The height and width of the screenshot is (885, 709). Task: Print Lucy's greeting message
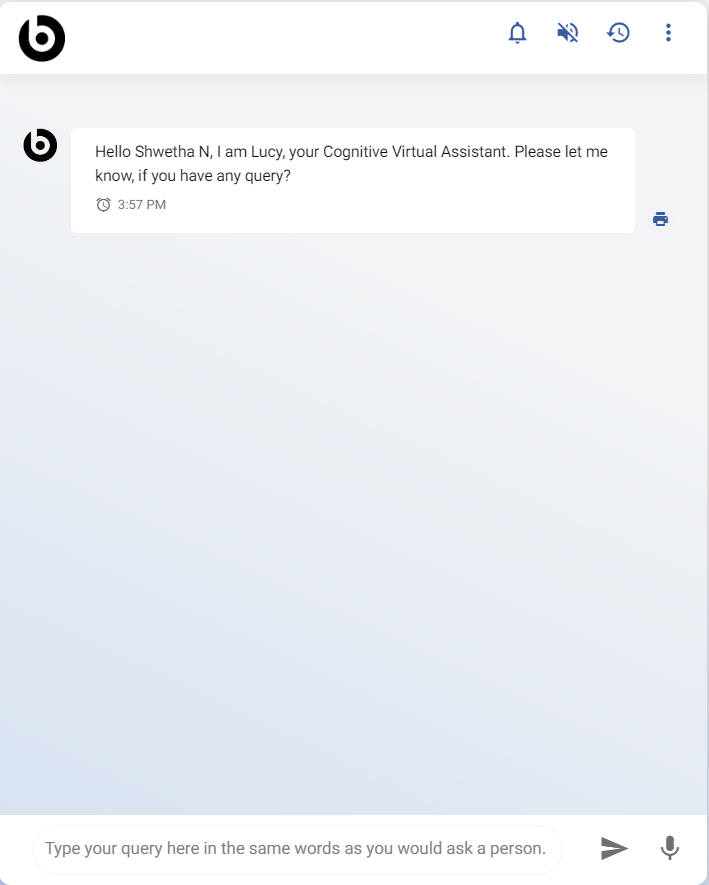[660, 219]
